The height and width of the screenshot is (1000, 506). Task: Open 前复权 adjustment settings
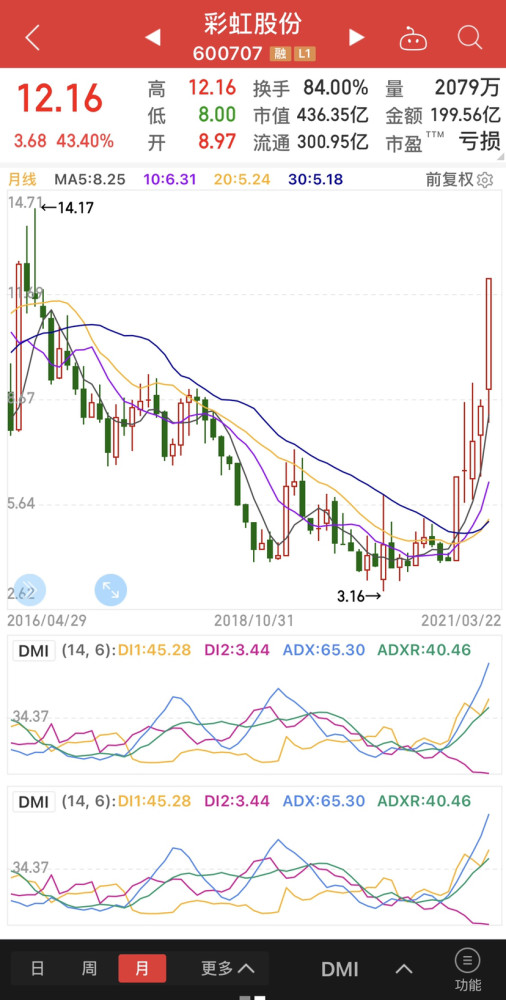click(459, 179)
